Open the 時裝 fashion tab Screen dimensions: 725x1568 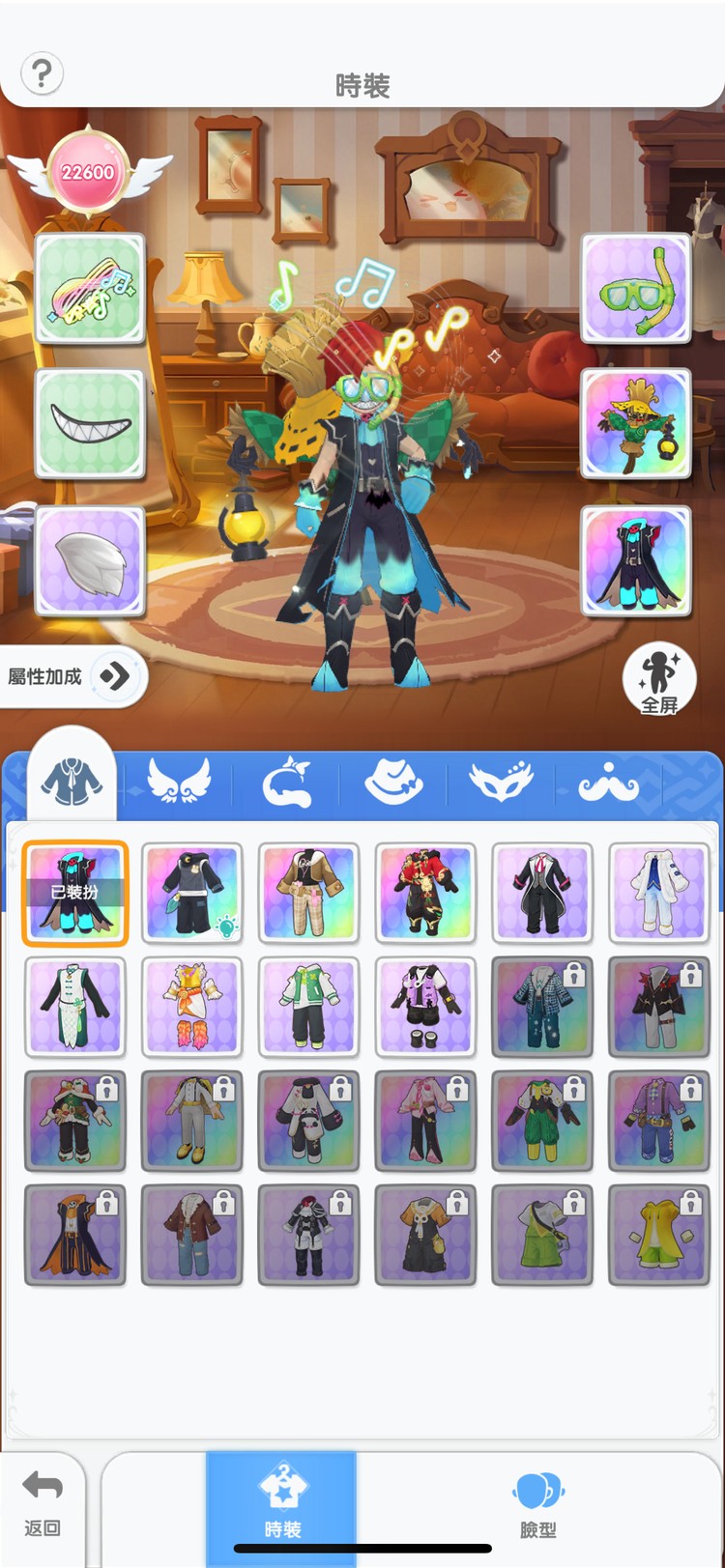(x=281, y=1509)
